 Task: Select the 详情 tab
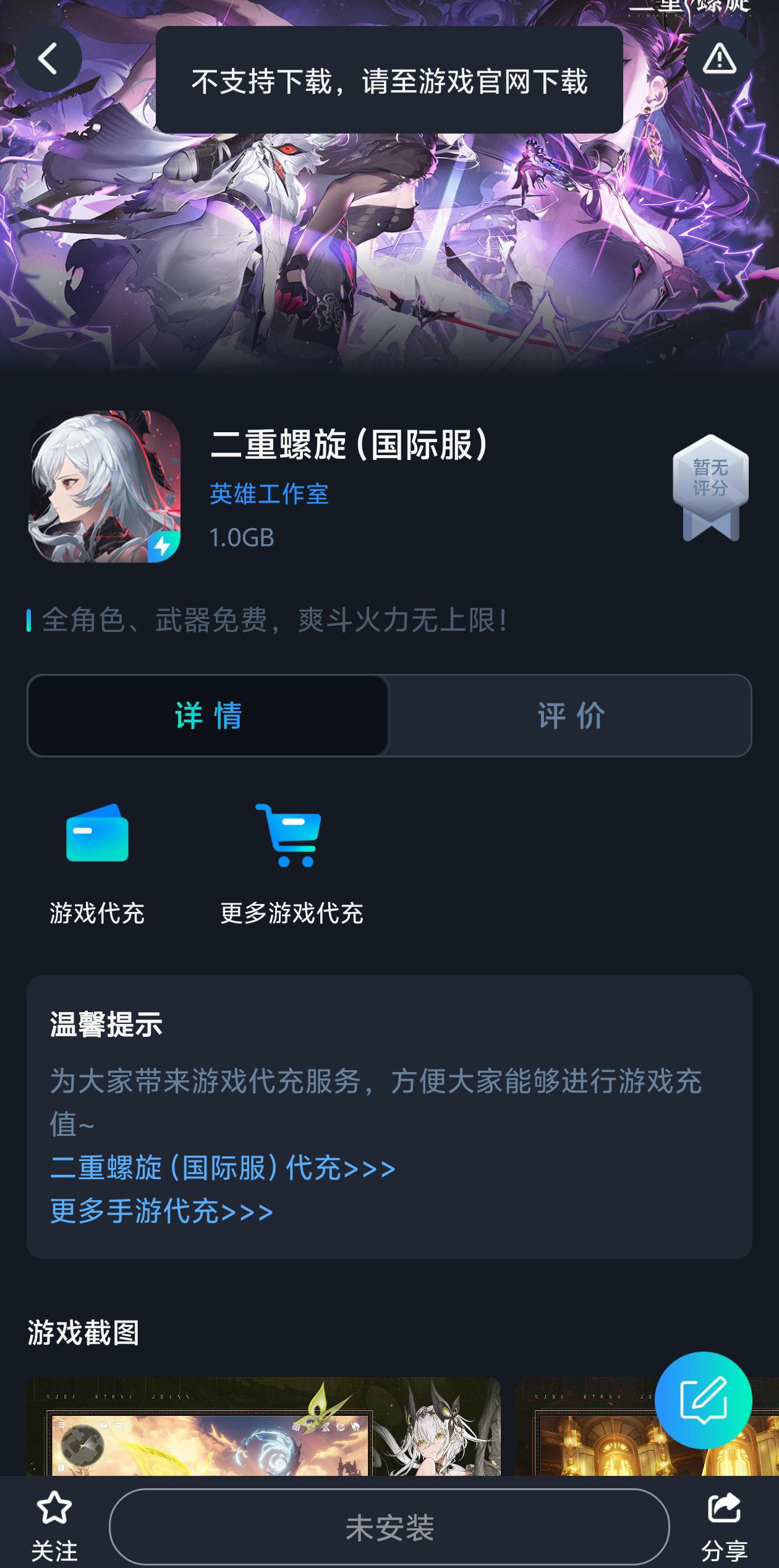point(208,715)
